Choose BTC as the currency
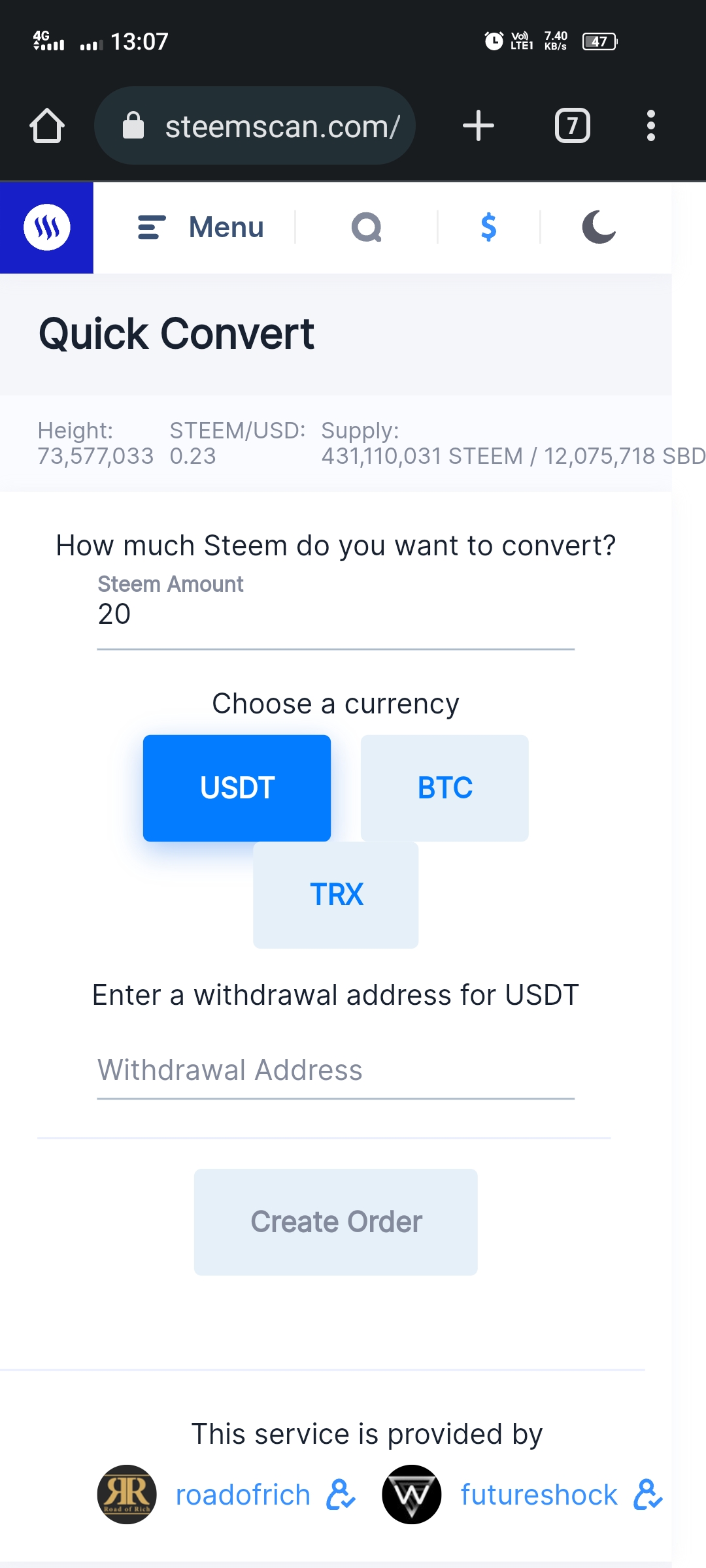 coord(445,788)
